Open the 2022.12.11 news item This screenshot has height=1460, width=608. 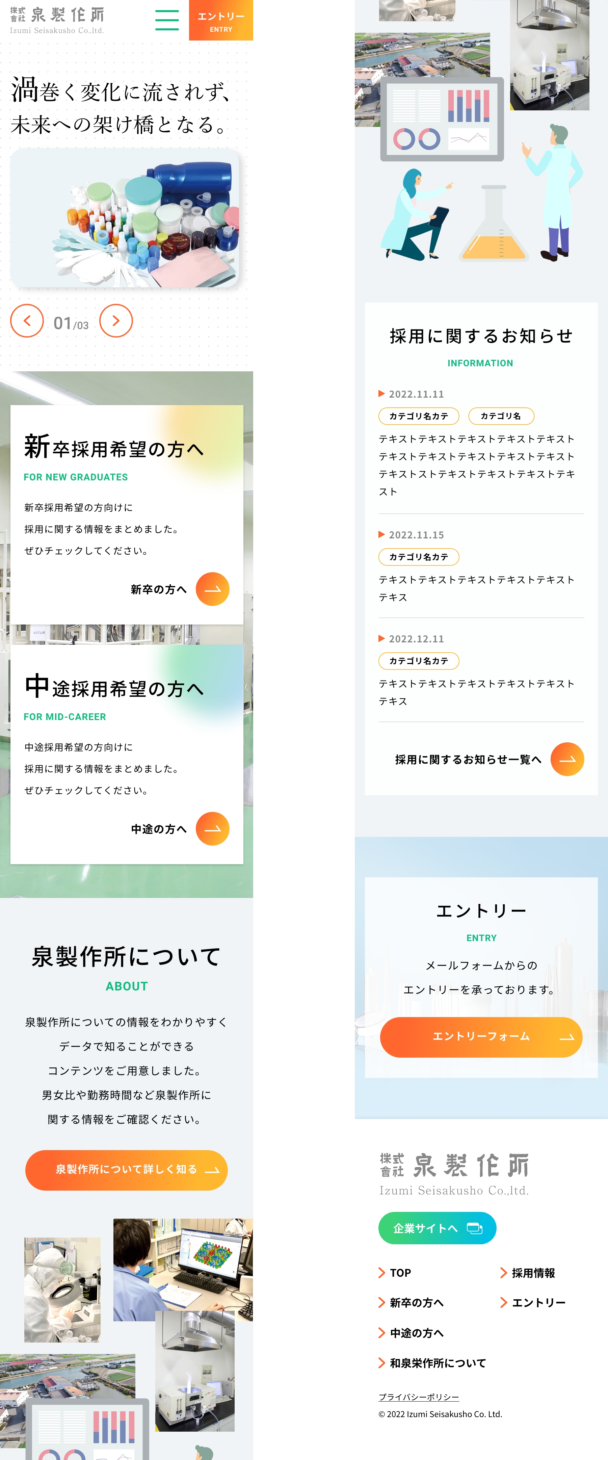point(476,683)
